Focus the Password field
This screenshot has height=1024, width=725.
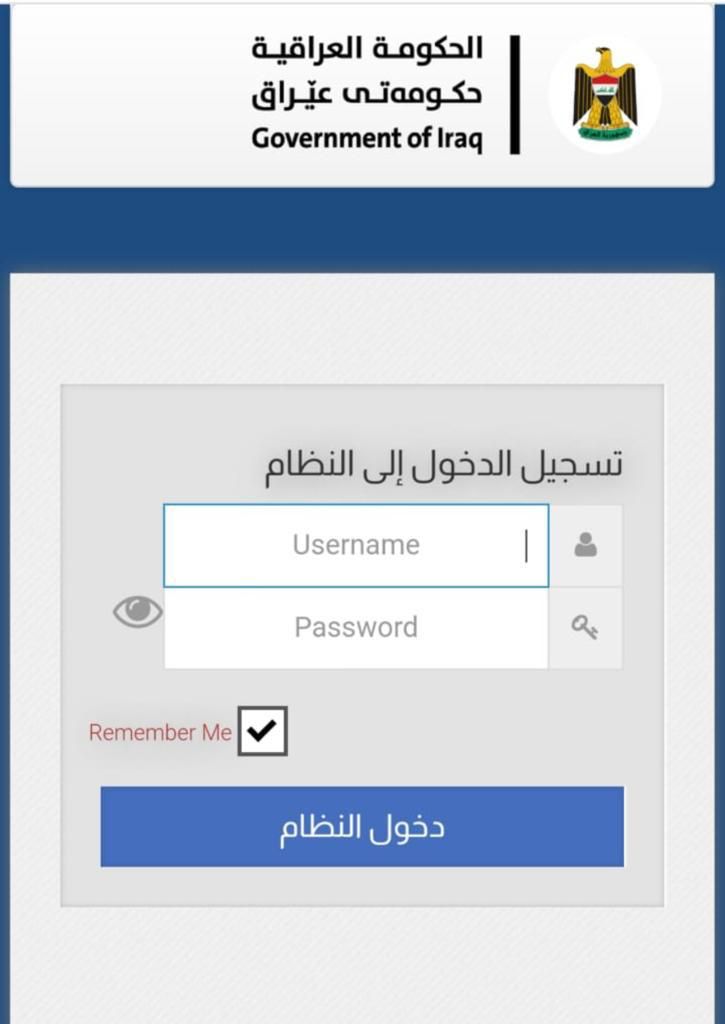point(355,628)
